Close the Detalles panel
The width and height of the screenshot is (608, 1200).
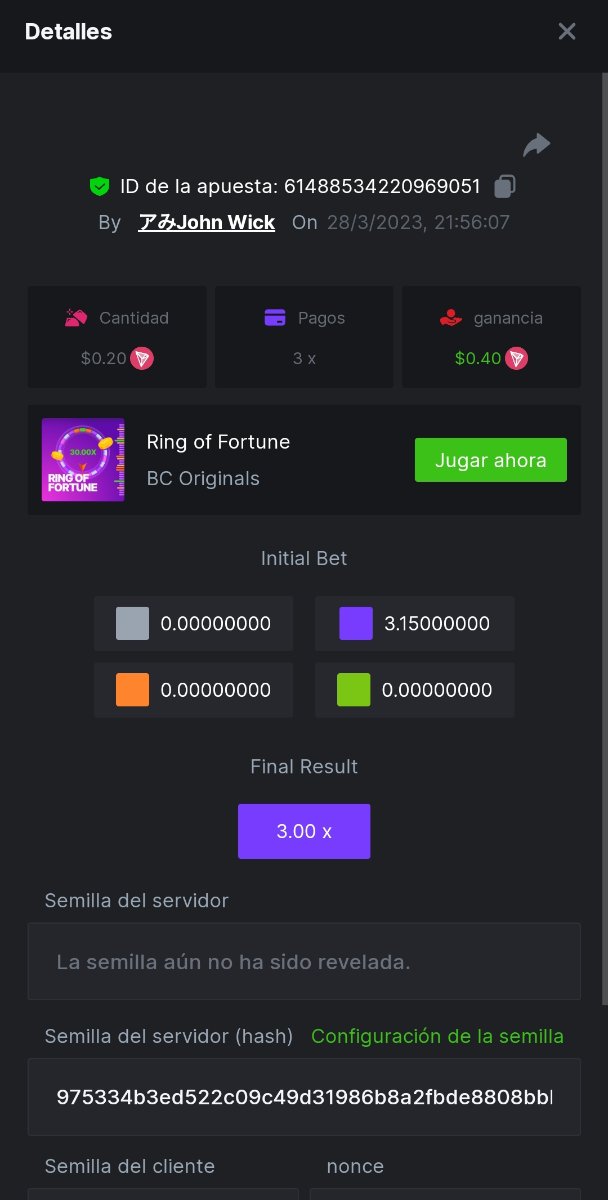click(567, 32)
